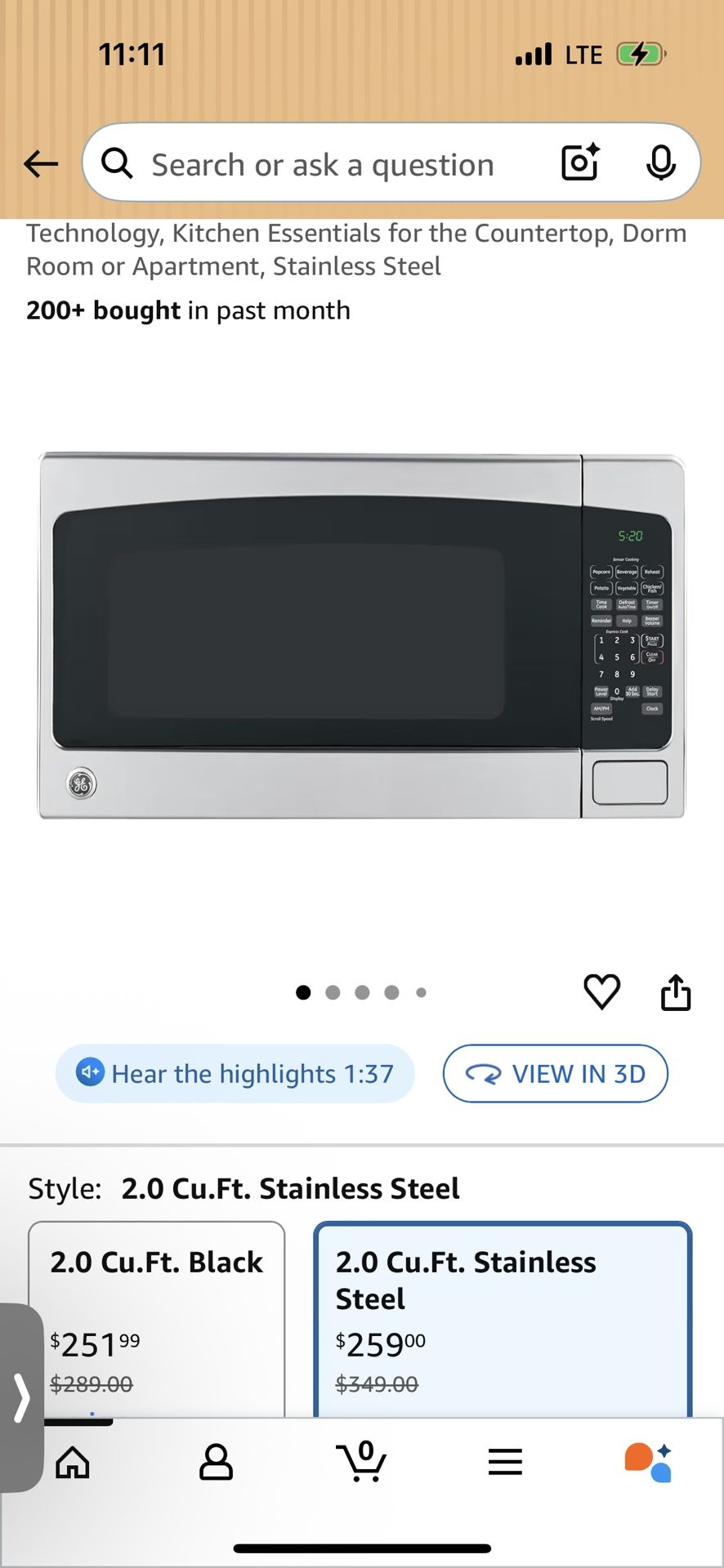This screenshot has height=1568, width=724.
Task: Open the Home tab icon
Action: (x=72, y=1462)
